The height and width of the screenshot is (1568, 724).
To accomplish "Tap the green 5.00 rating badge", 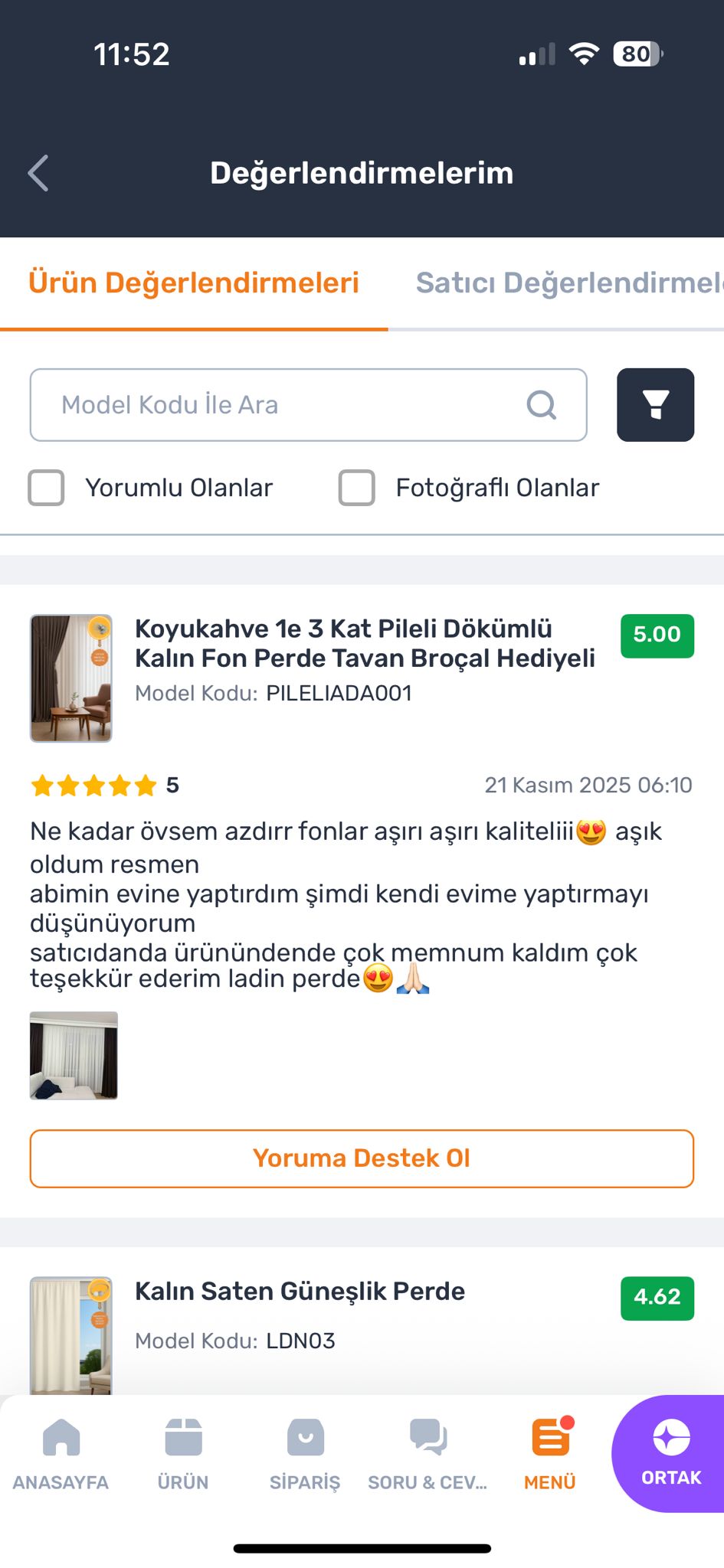I will click(x=657, y=635).
